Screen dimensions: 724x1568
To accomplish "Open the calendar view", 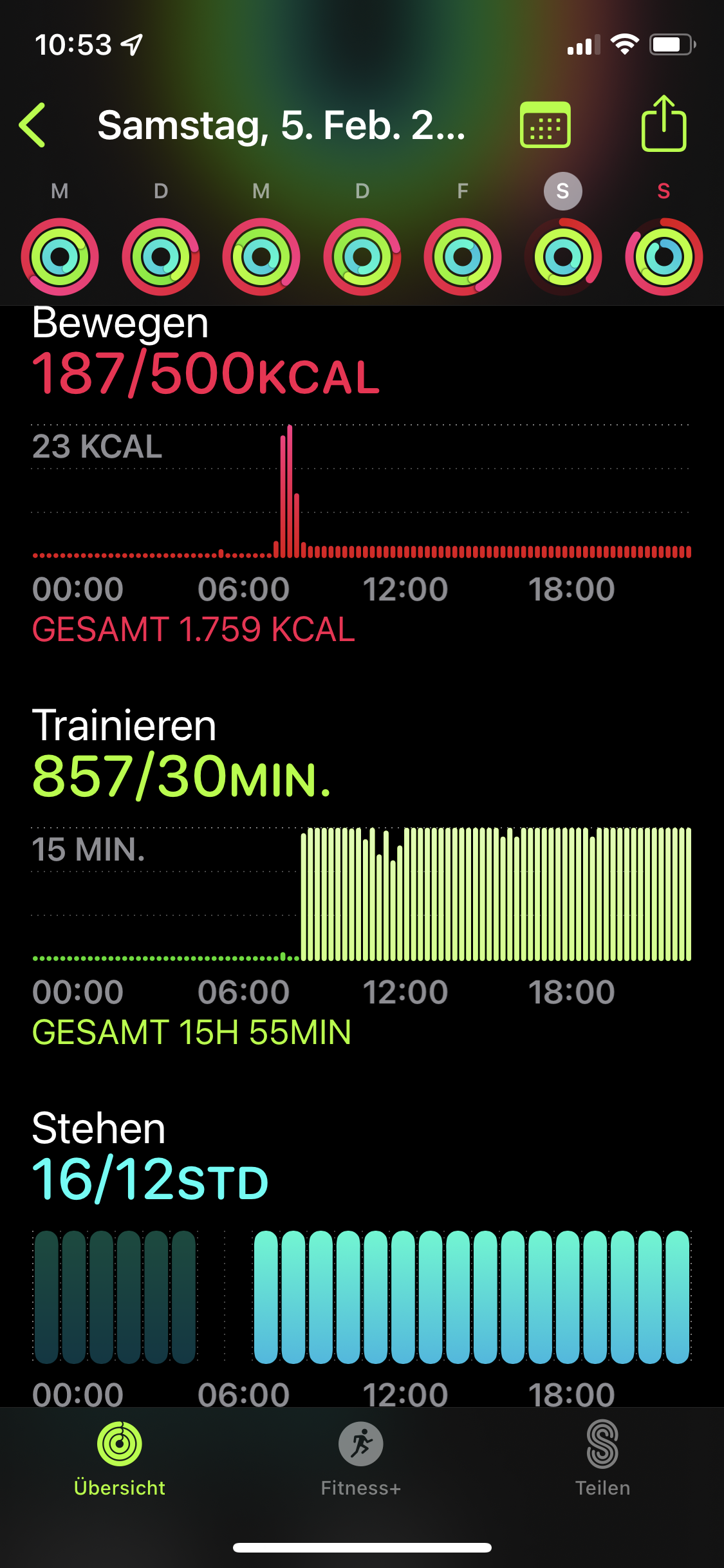I will pyautogui.click(x=545, y=125).
